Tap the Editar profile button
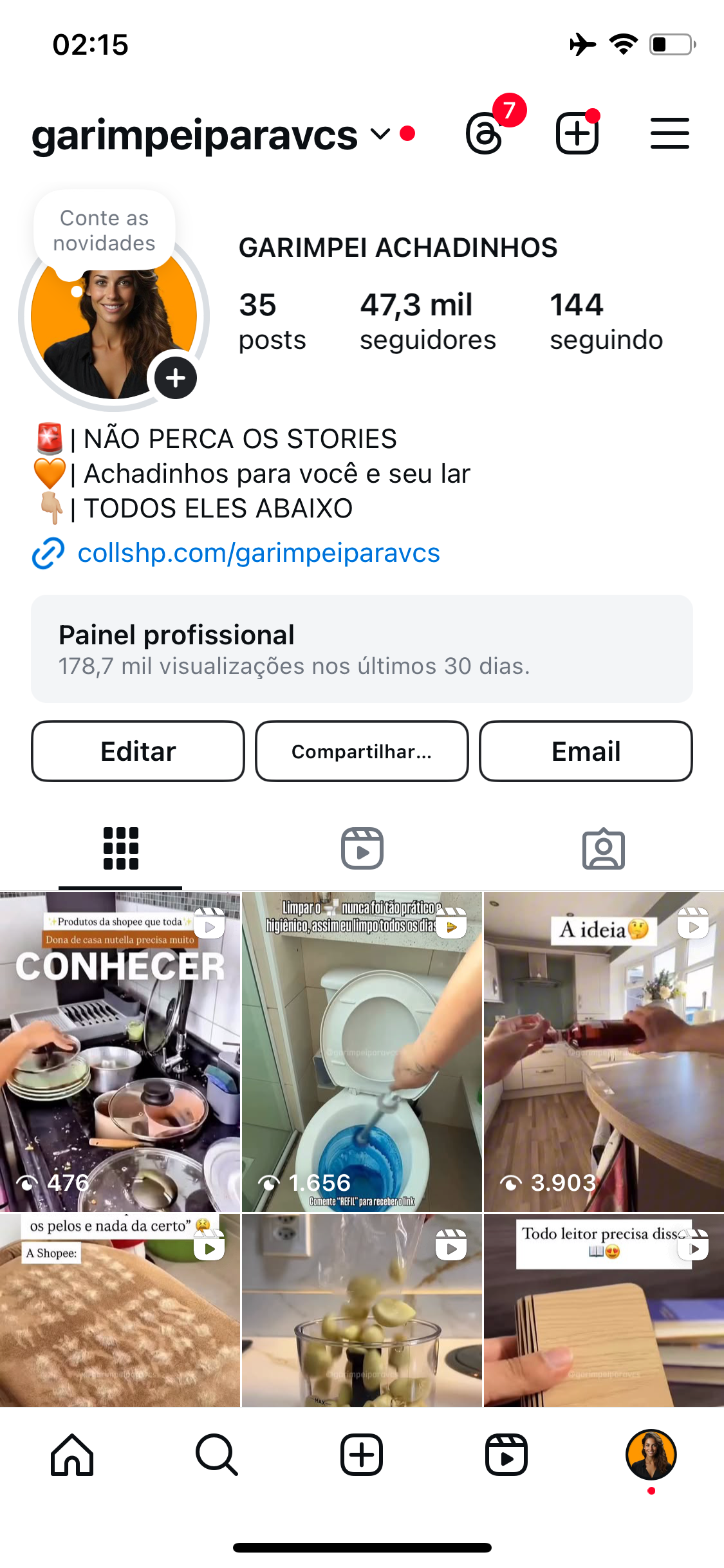Viewport: 724px width, 1568px height. (138, 751)
